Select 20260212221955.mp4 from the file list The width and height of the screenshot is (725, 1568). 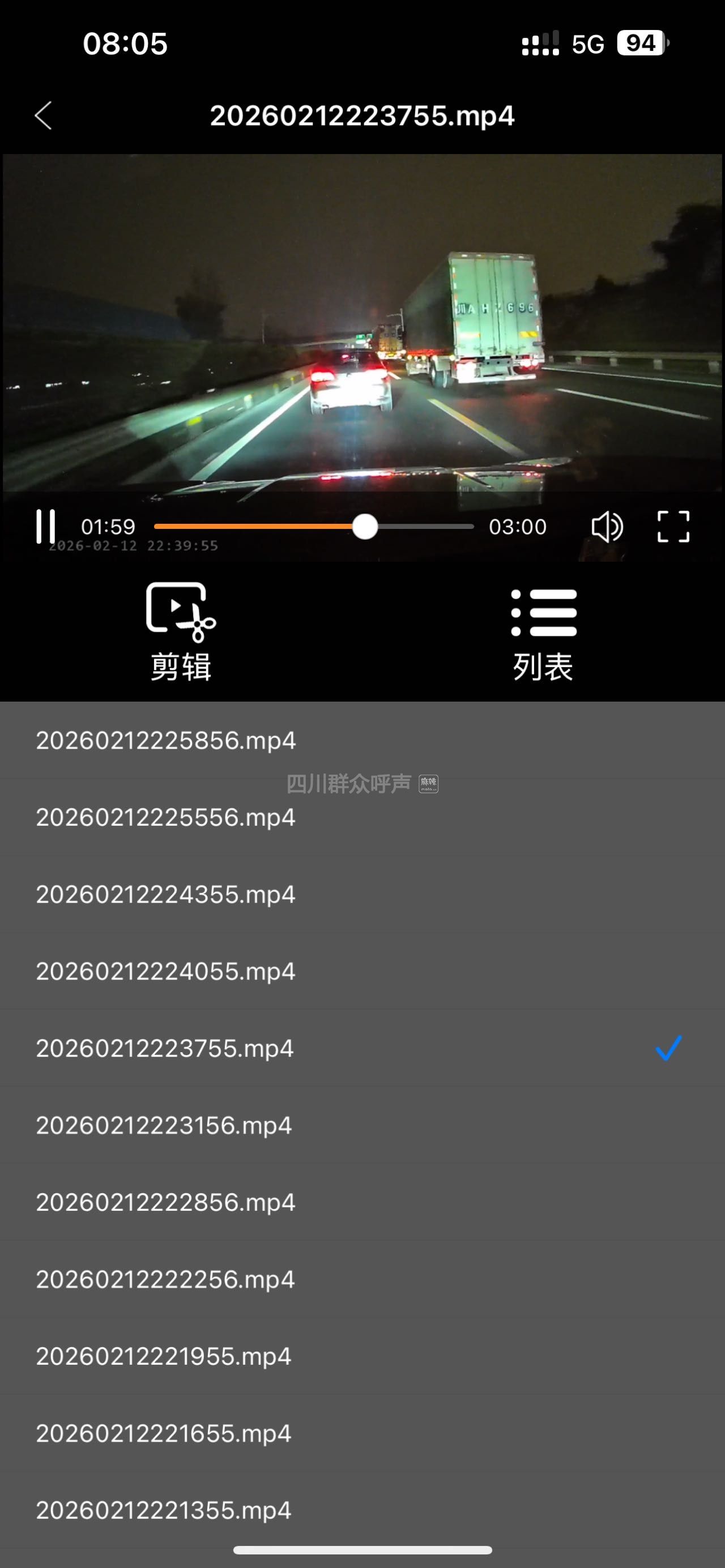[x=164, y=1357]
